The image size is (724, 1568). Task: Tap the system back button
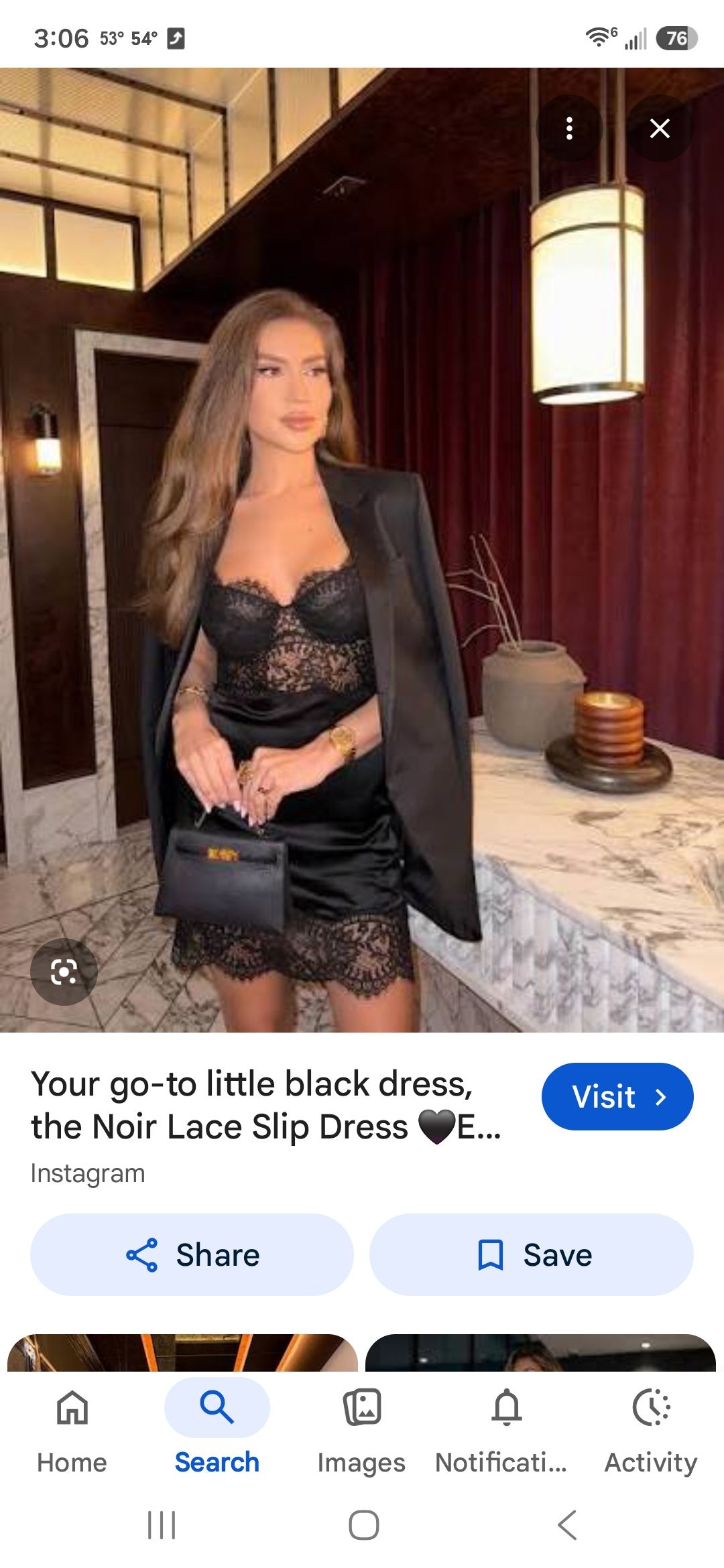pyautogui.click(x=567, y=1525)
